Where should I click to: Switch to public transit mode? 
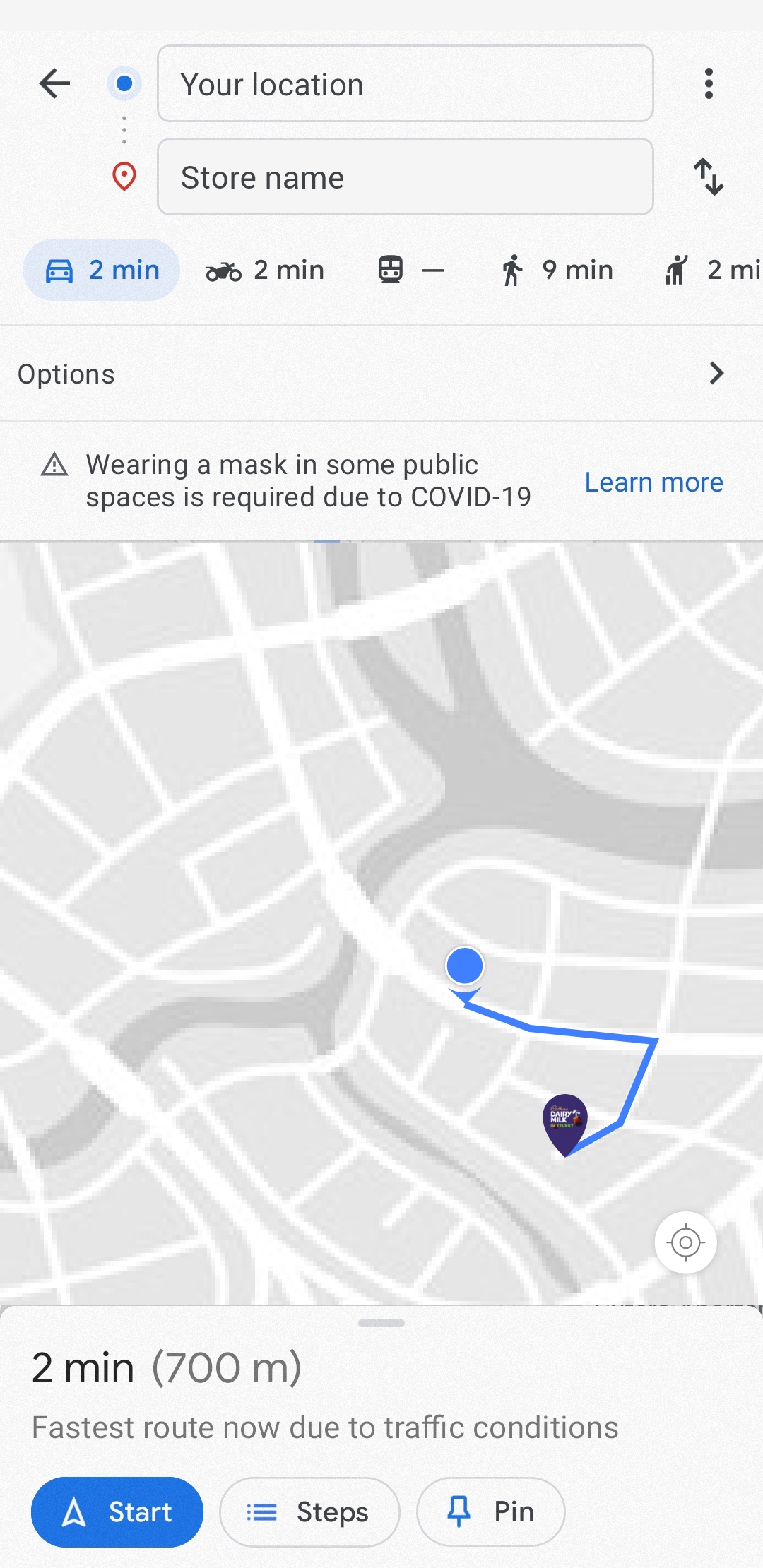pyautogui.click(x=410, y=270)
